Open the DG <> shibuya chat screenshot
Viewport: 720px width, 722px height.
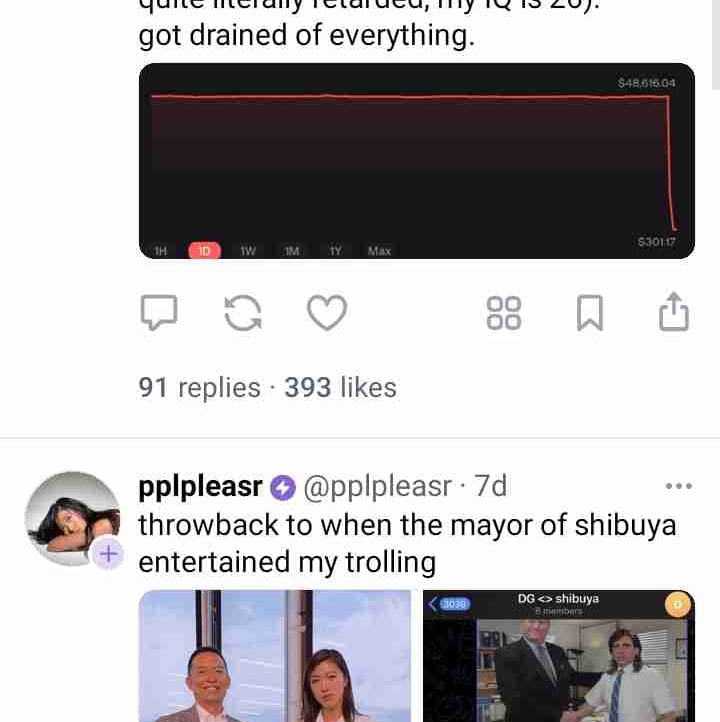558,655
